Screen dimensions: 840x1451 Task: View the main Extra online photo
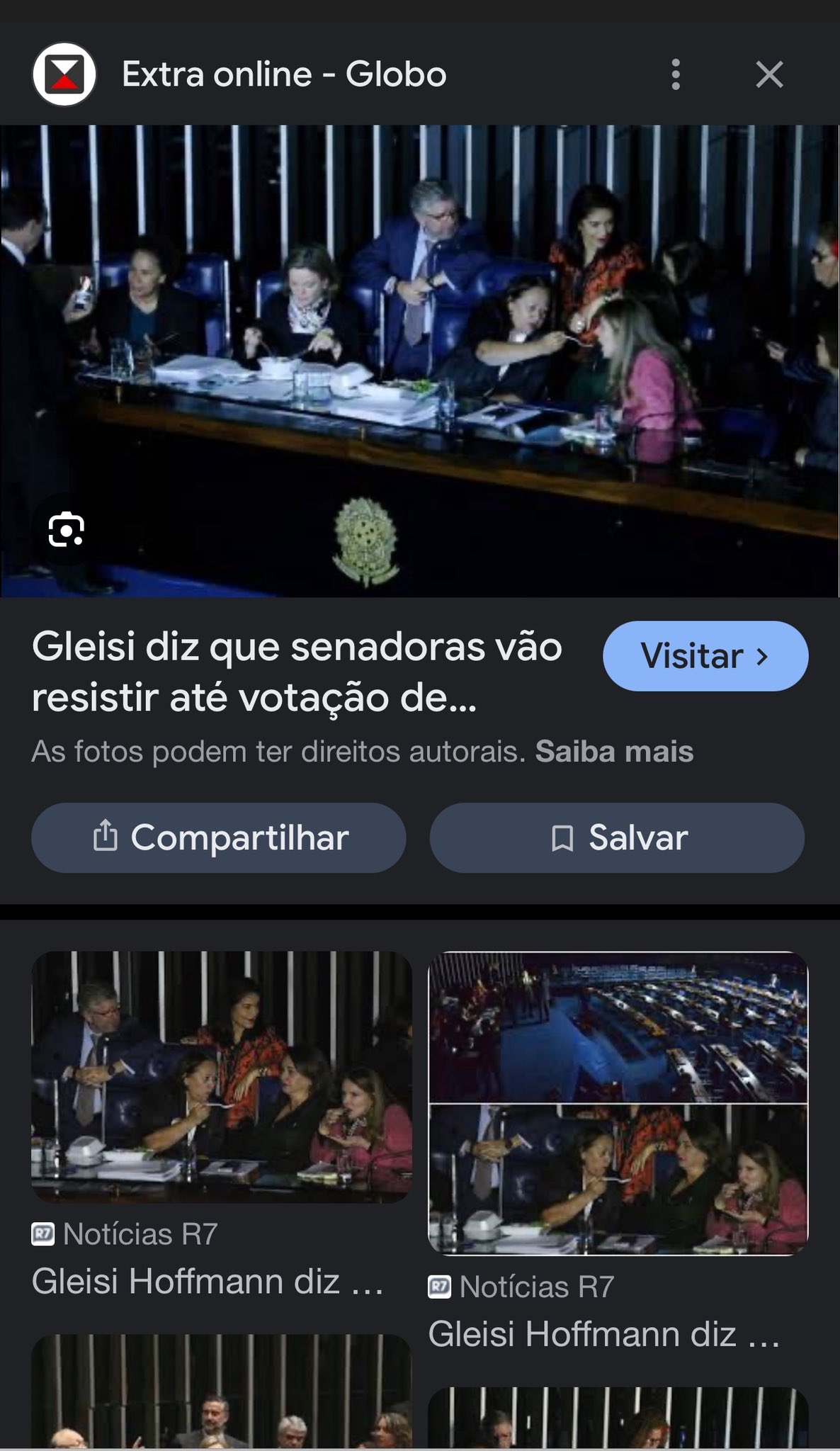pos(419,361)
